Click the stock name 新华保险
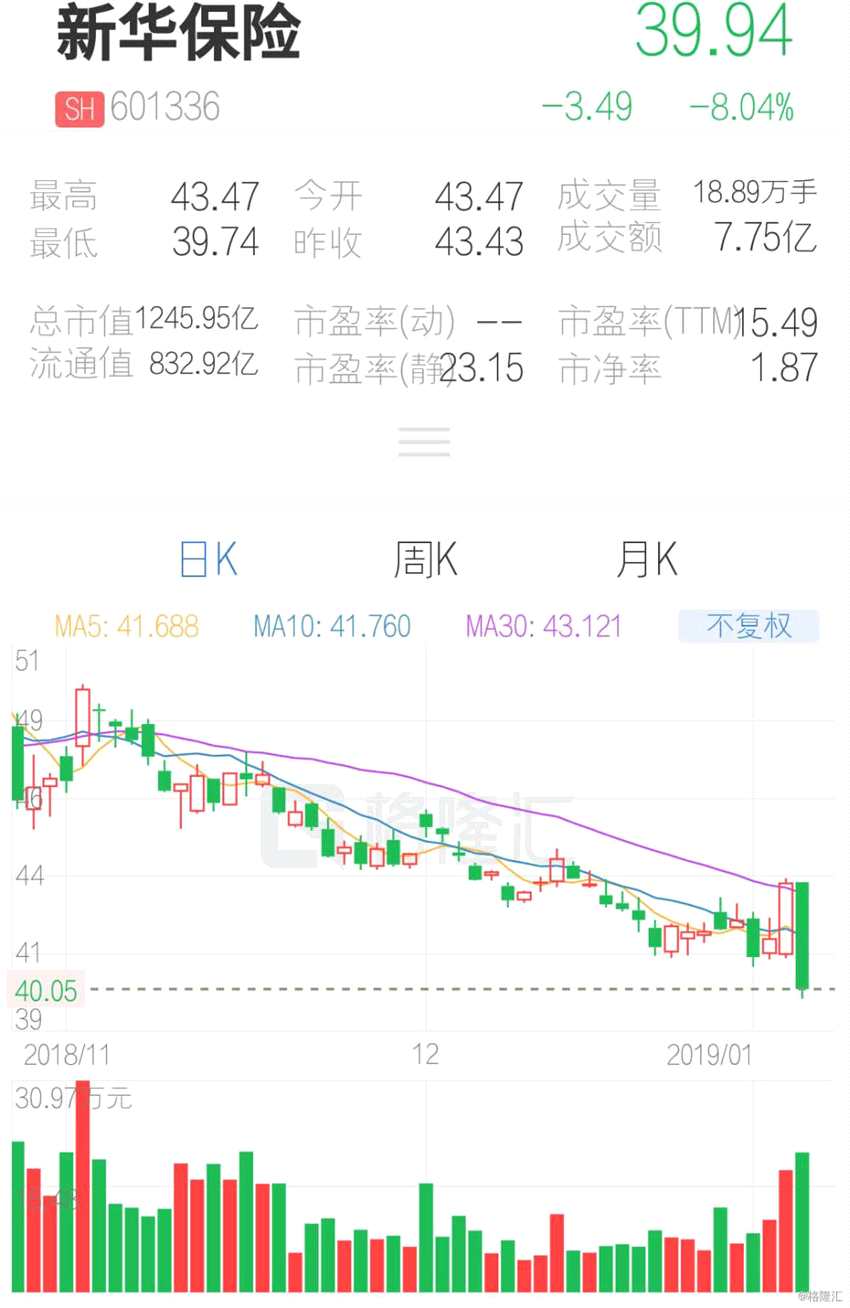The image size is (850, 1308). coord(180,35)
